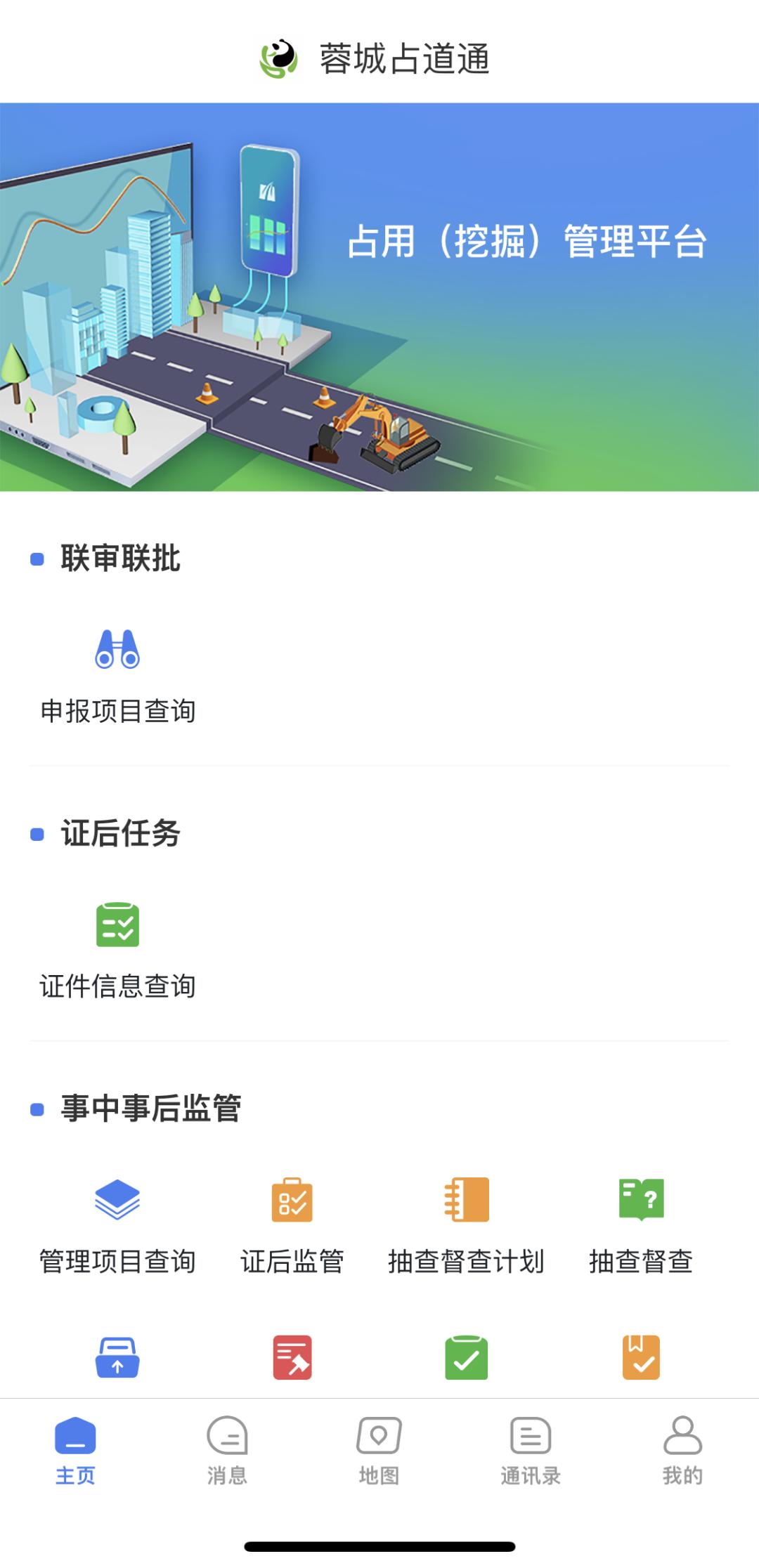Tap the 蓉城占道通 app logo

[280, 60]
